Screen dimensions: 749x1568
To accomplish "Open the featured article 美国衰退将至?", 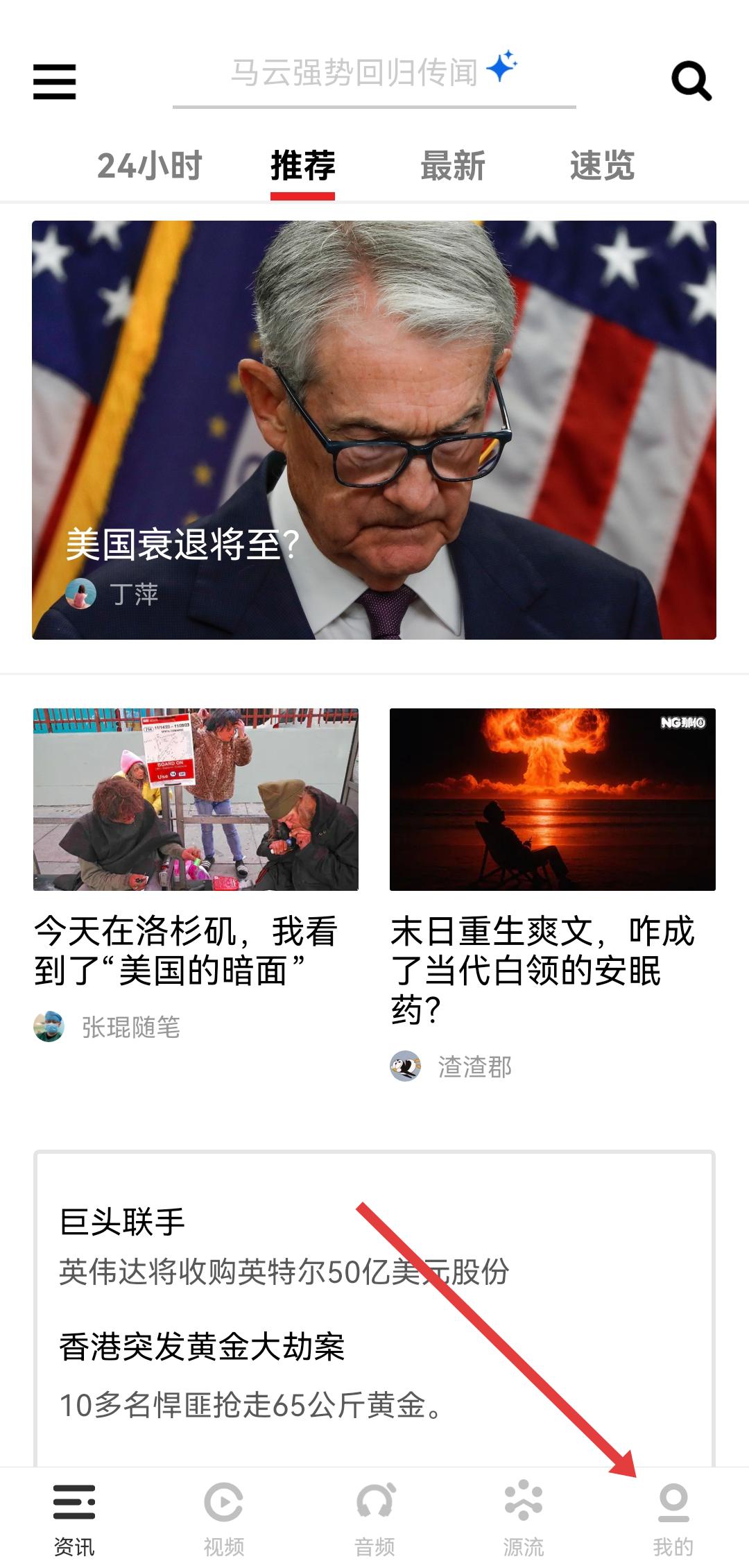I will [374, 429].
